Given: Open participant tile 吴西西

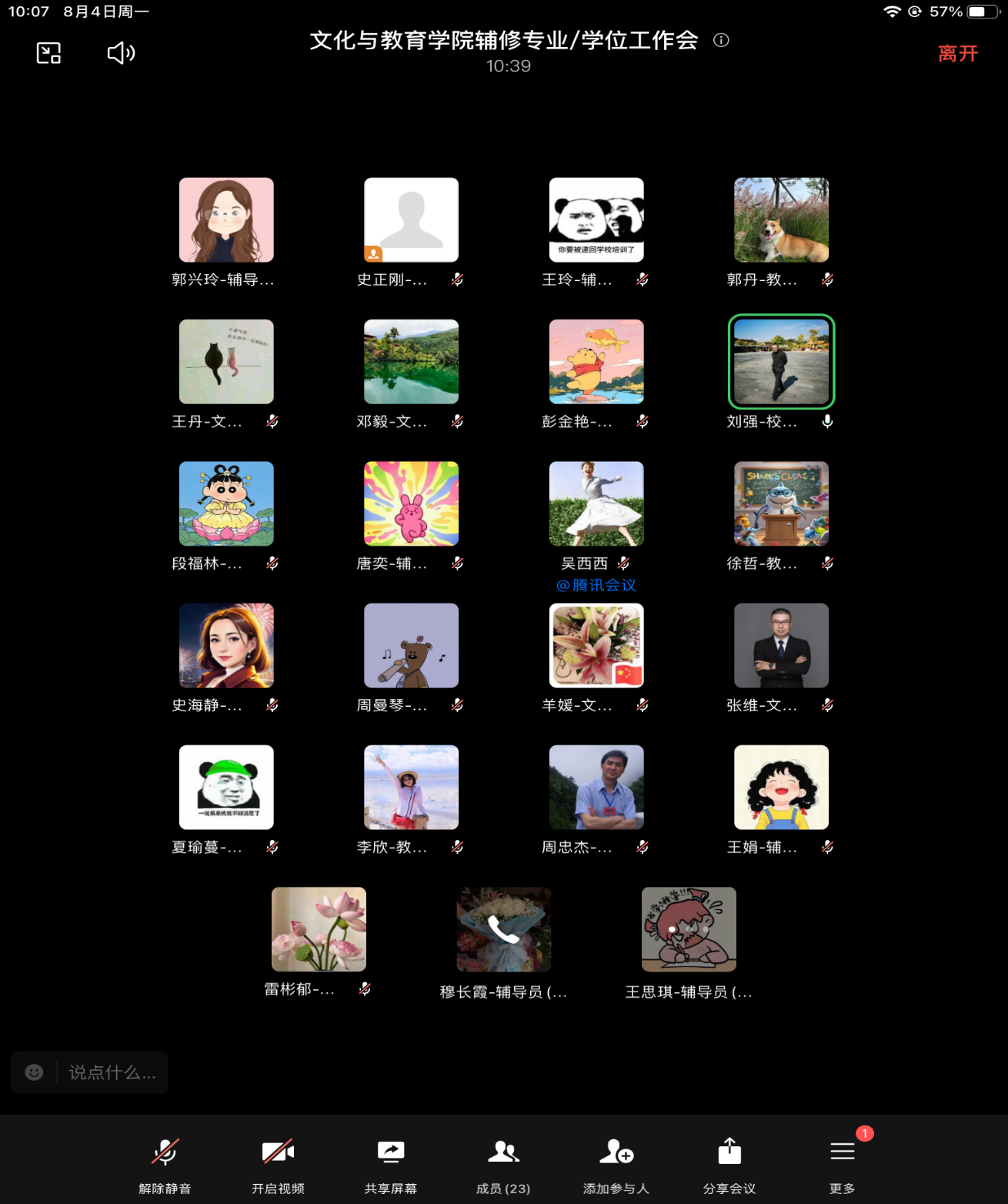Looking at the screenshot, I should coord(596,503).
